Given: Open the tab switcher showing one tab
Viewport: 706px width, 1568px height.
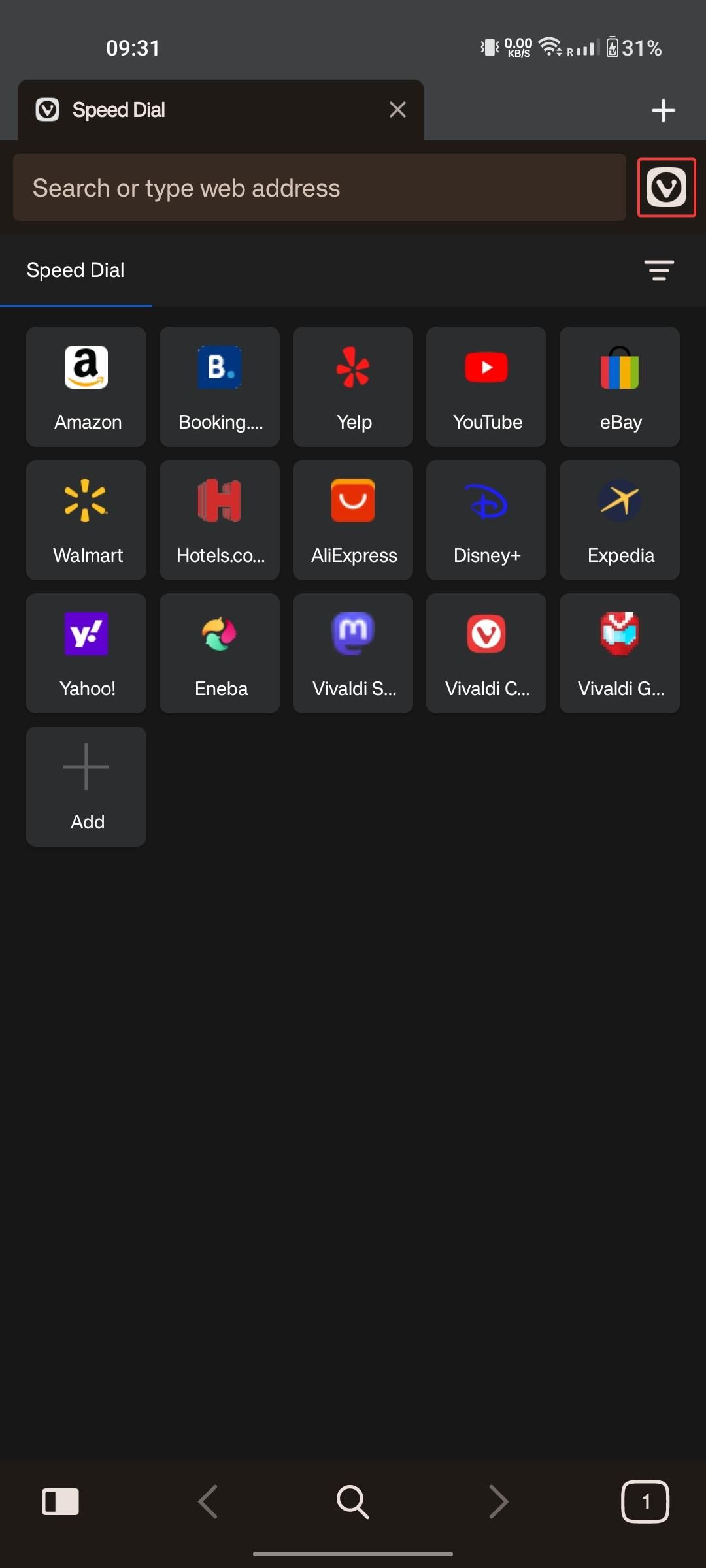Looking at the screenshot, I should click(x=645, y=1501).
